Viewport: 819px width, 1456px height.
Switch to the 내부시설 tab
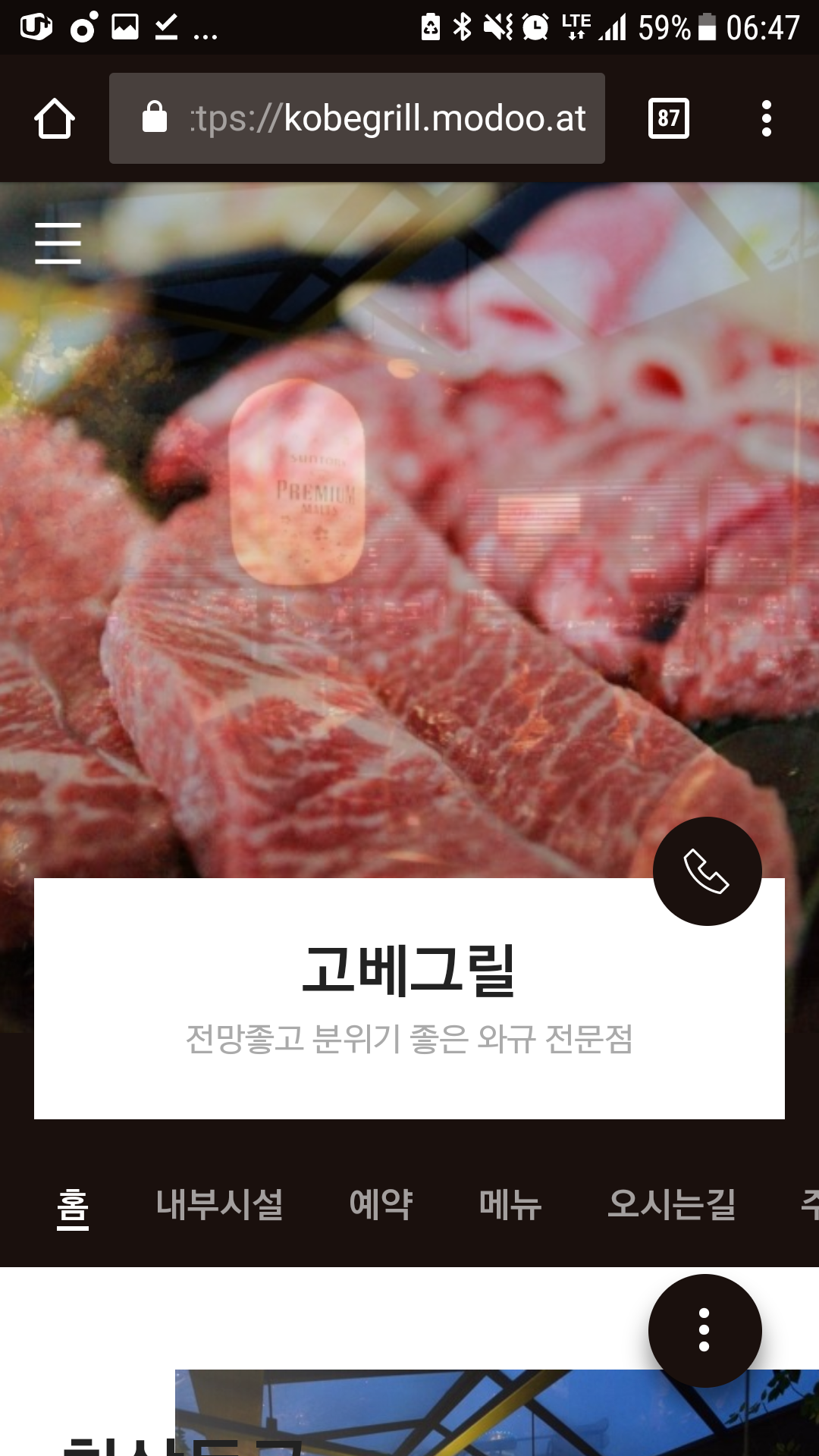click(x=219, y=1204)
